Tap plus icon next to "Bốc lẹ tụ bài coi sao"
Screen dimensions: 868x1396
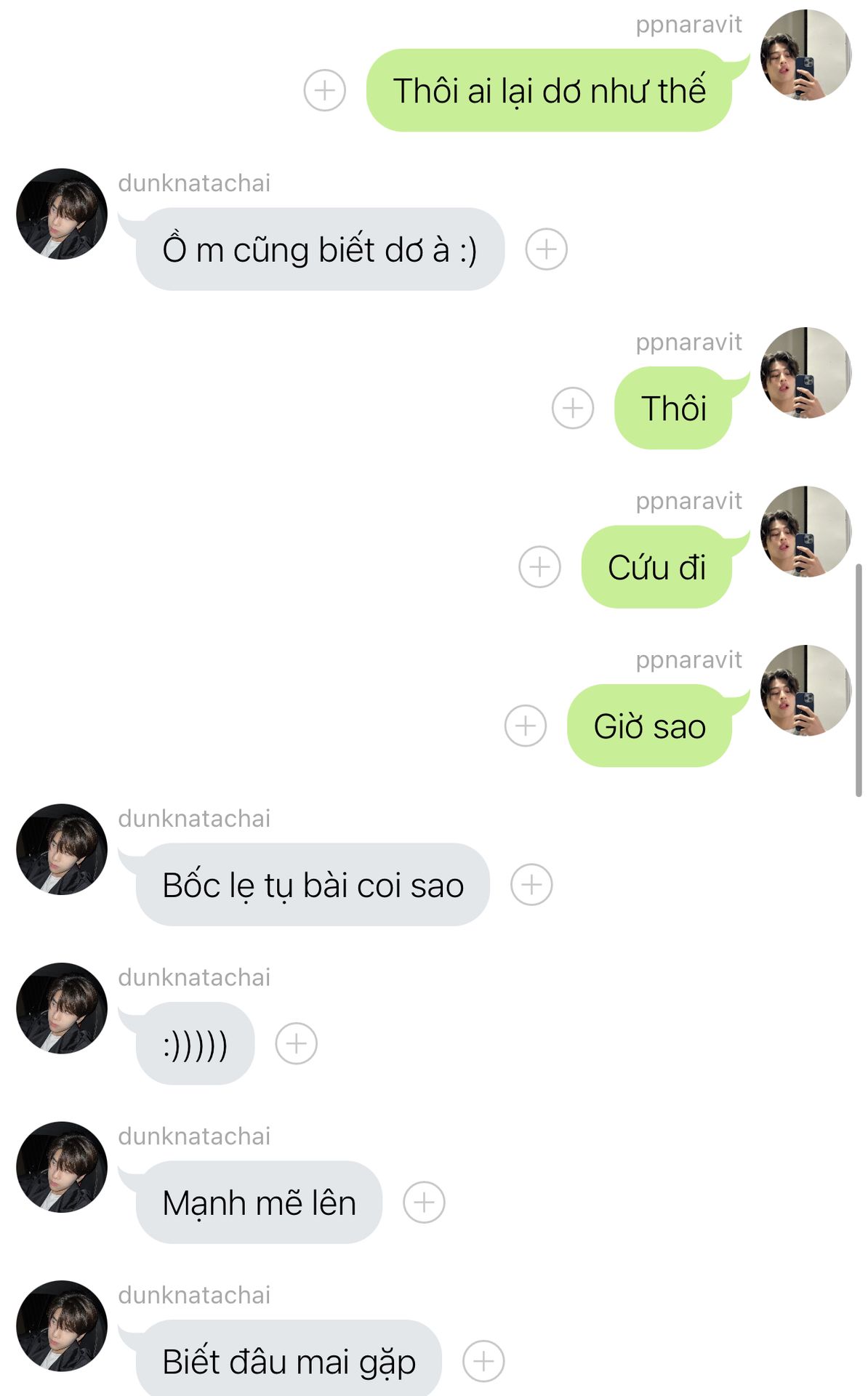click(531, 884)
